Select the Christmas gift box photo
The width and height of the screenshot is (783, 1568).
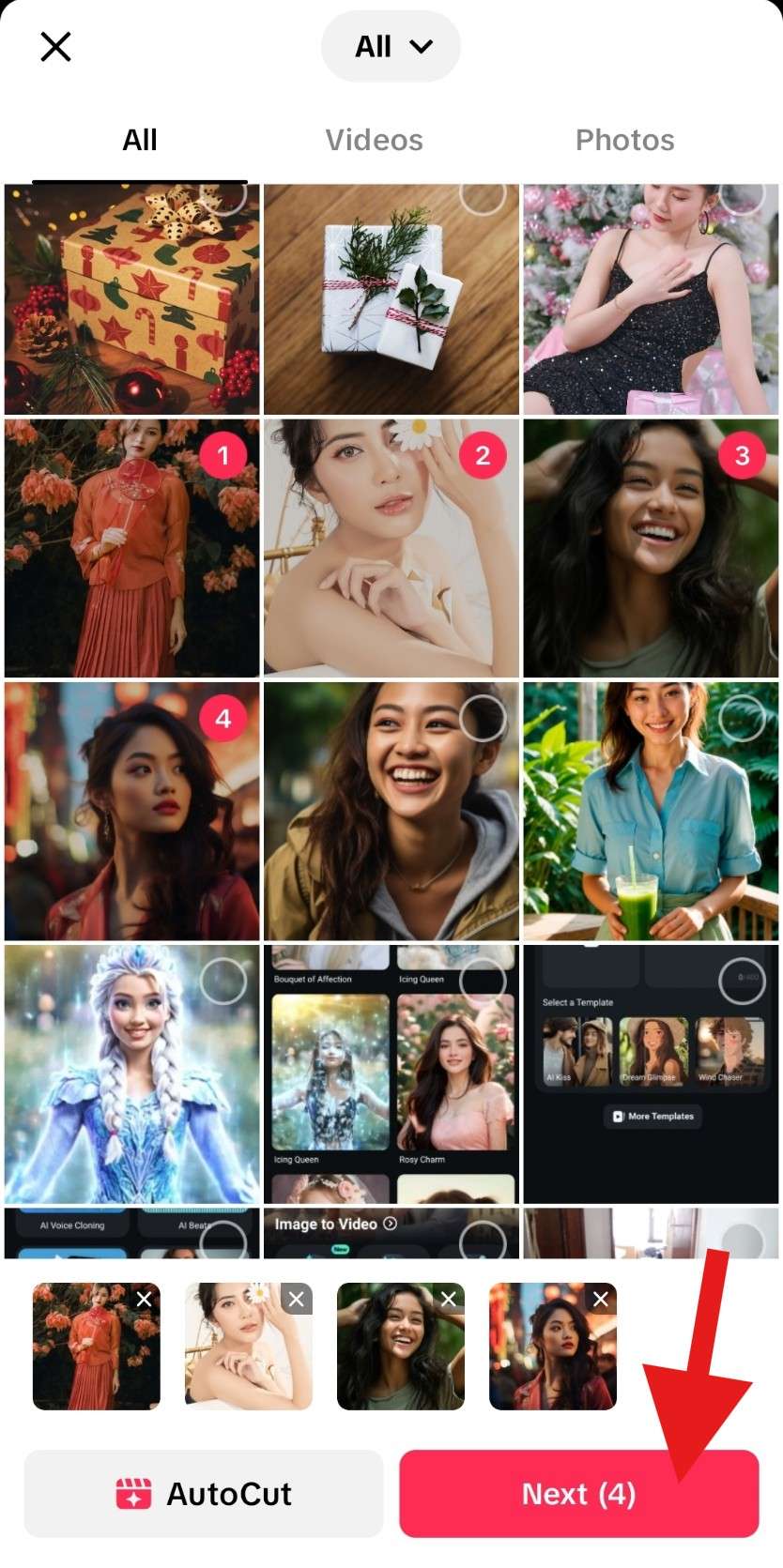coord(131,300)
